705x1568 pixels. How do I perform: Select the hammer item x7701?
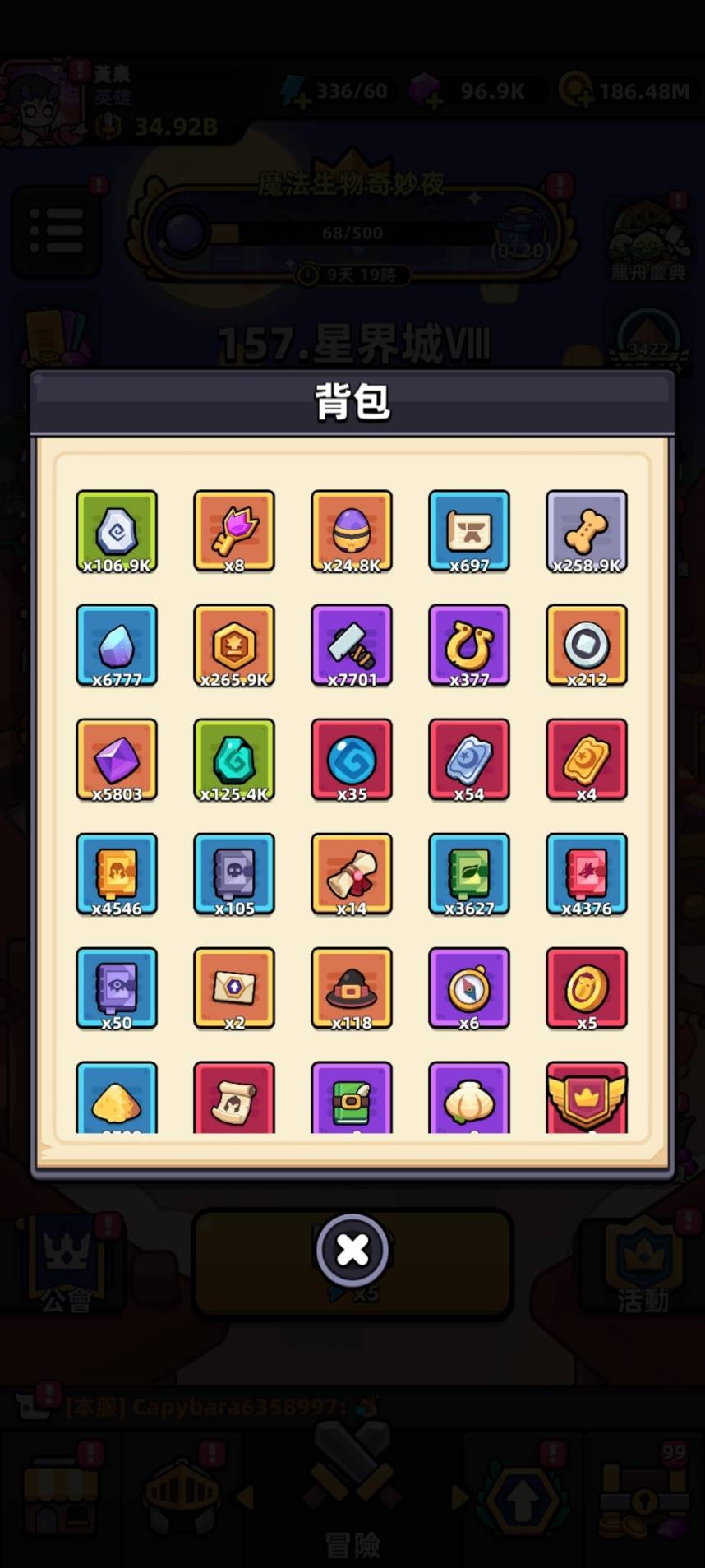click(x=352, y=645)
